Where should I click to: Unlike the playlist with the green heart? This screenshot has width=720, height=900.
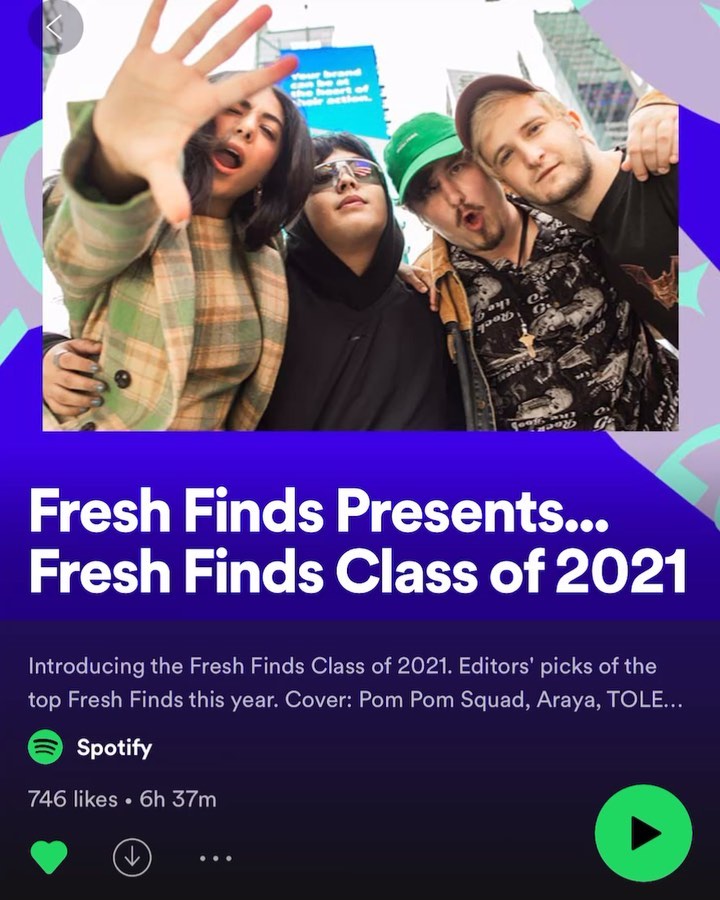click(x=48, y=857)
